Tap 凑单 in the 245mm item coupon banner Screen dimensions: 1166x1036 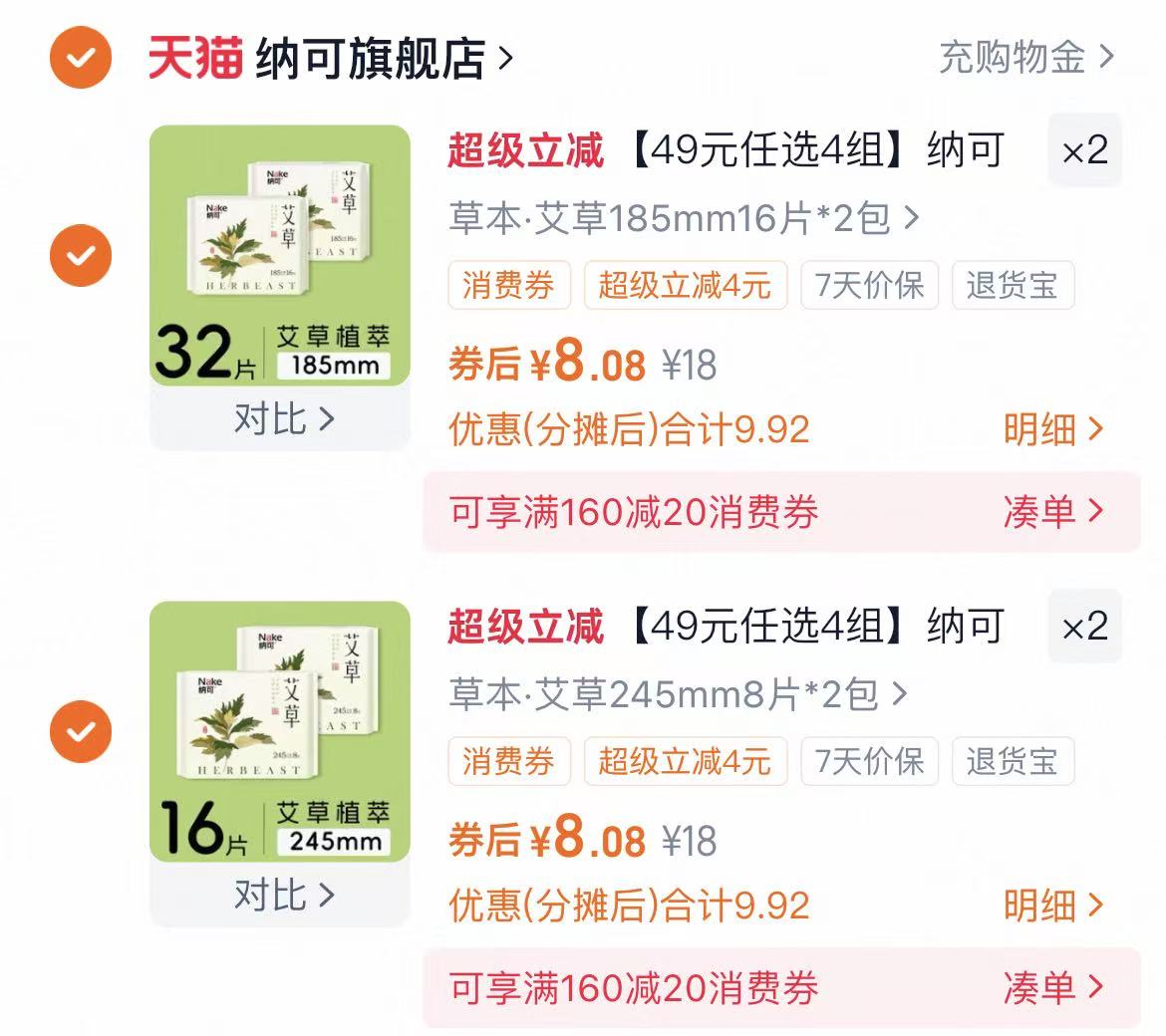(x=1053, y=988)
